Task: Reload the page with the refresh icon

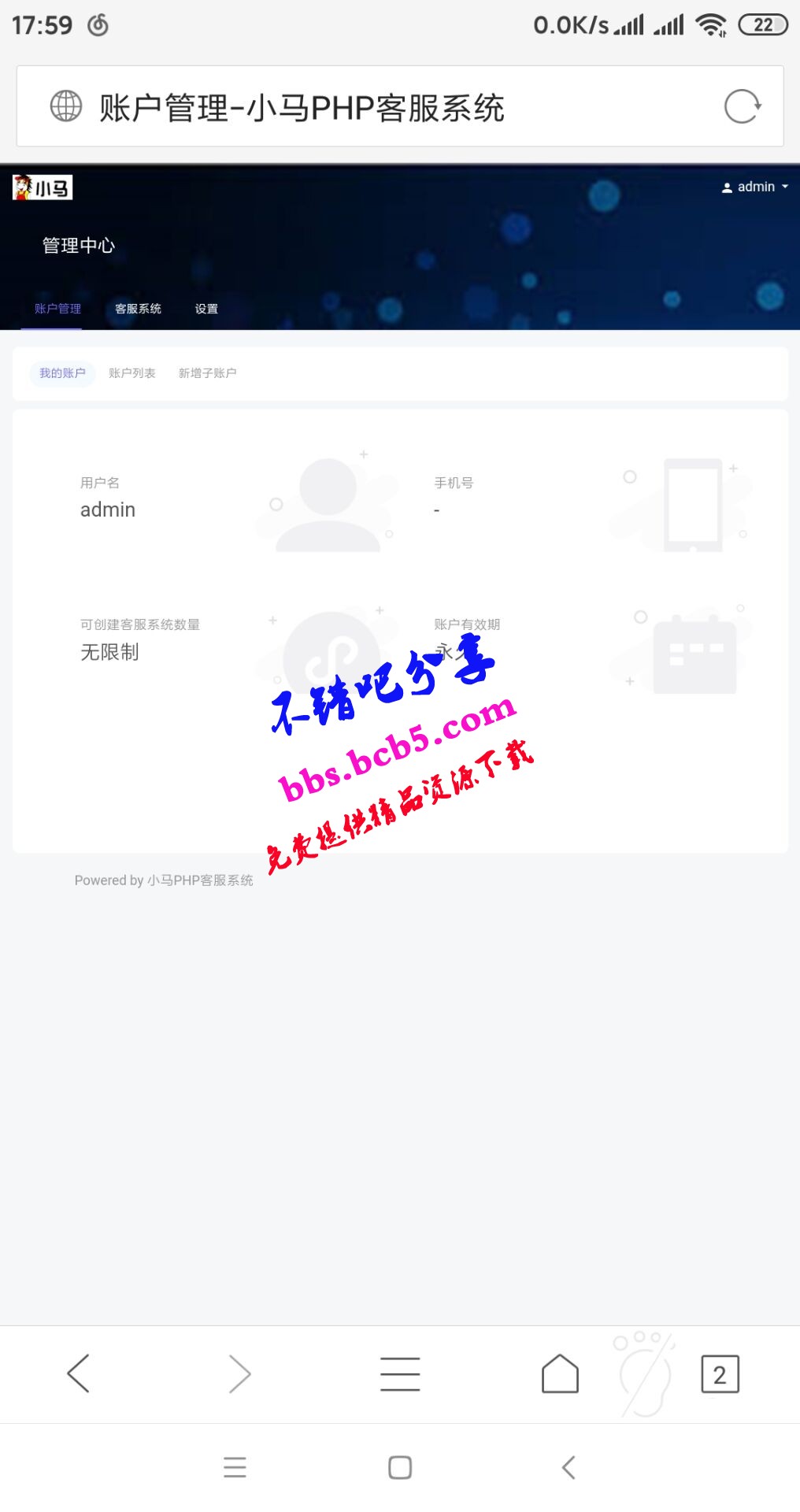Action: (x=742, y=106)
